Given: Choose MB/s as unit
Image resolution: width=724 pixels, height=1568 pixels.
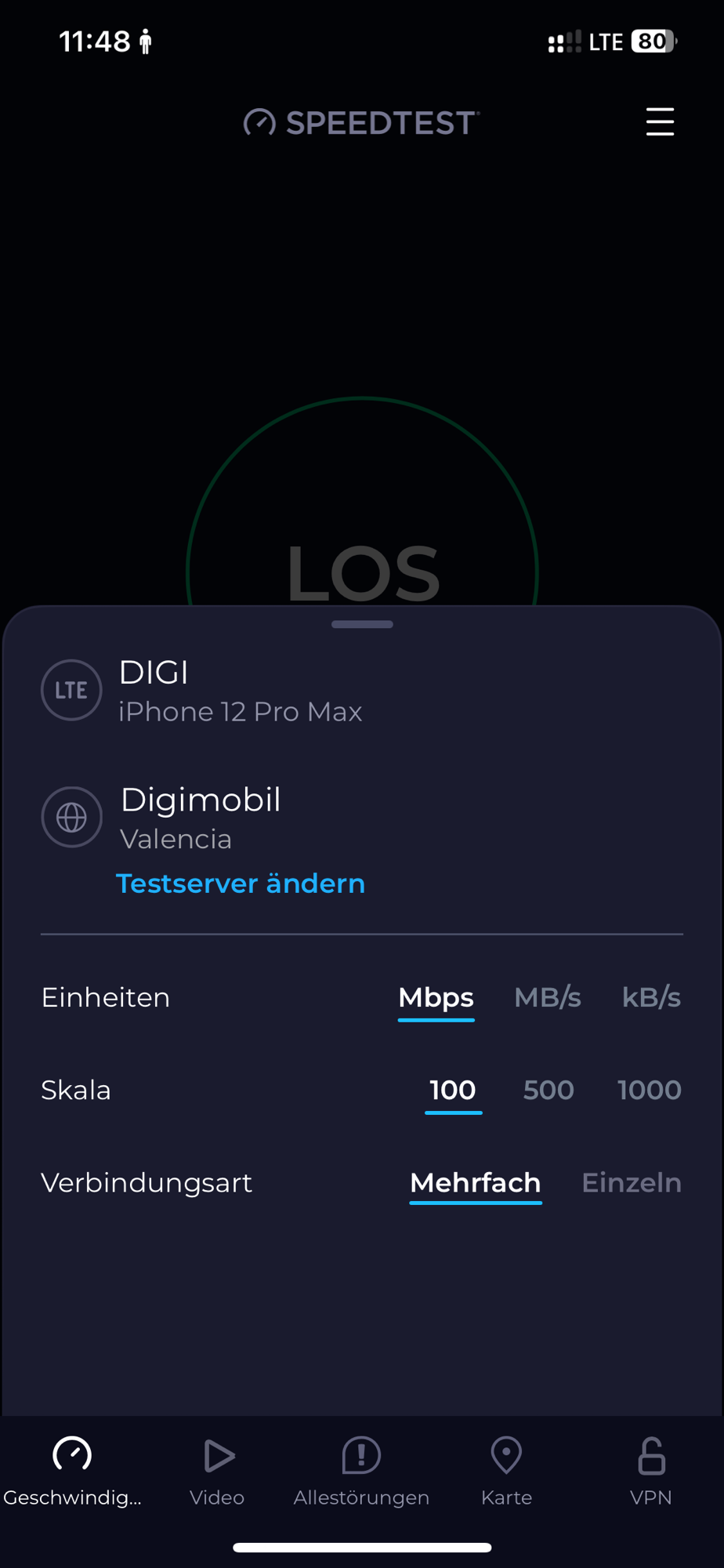Looking at the screenshot, I should (548, 998).
